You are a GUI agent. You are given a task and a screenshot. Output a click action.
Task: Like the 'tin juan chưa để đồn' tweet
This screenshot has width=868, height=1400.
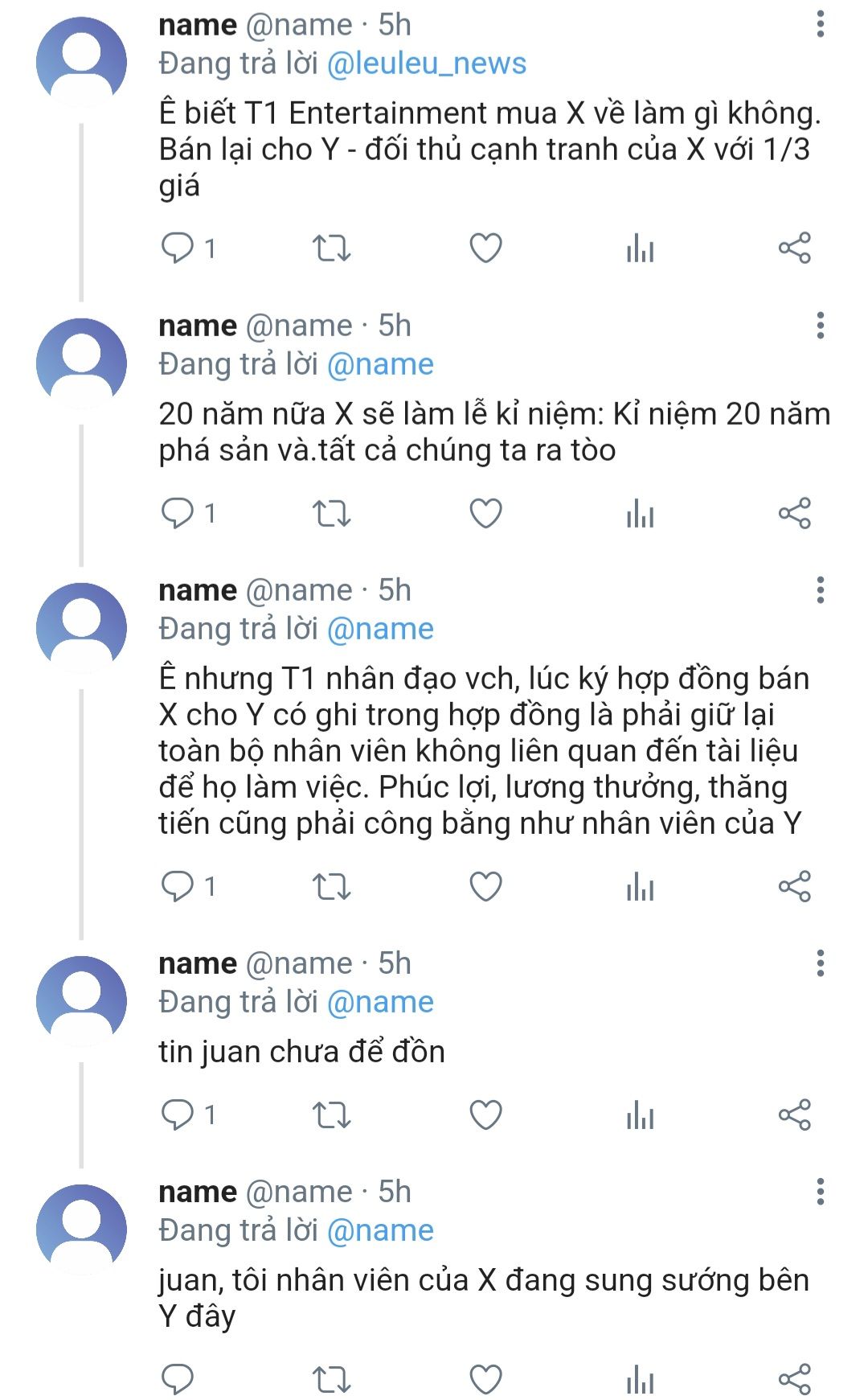tap(485, 1115)
